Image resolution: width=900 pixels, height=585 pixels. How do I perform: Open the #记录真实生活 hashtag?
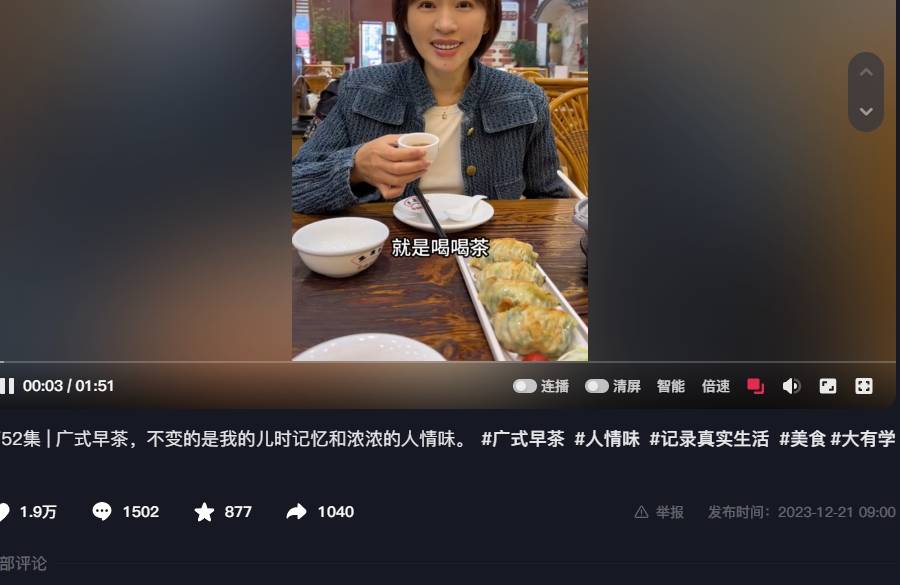point(708,439)
